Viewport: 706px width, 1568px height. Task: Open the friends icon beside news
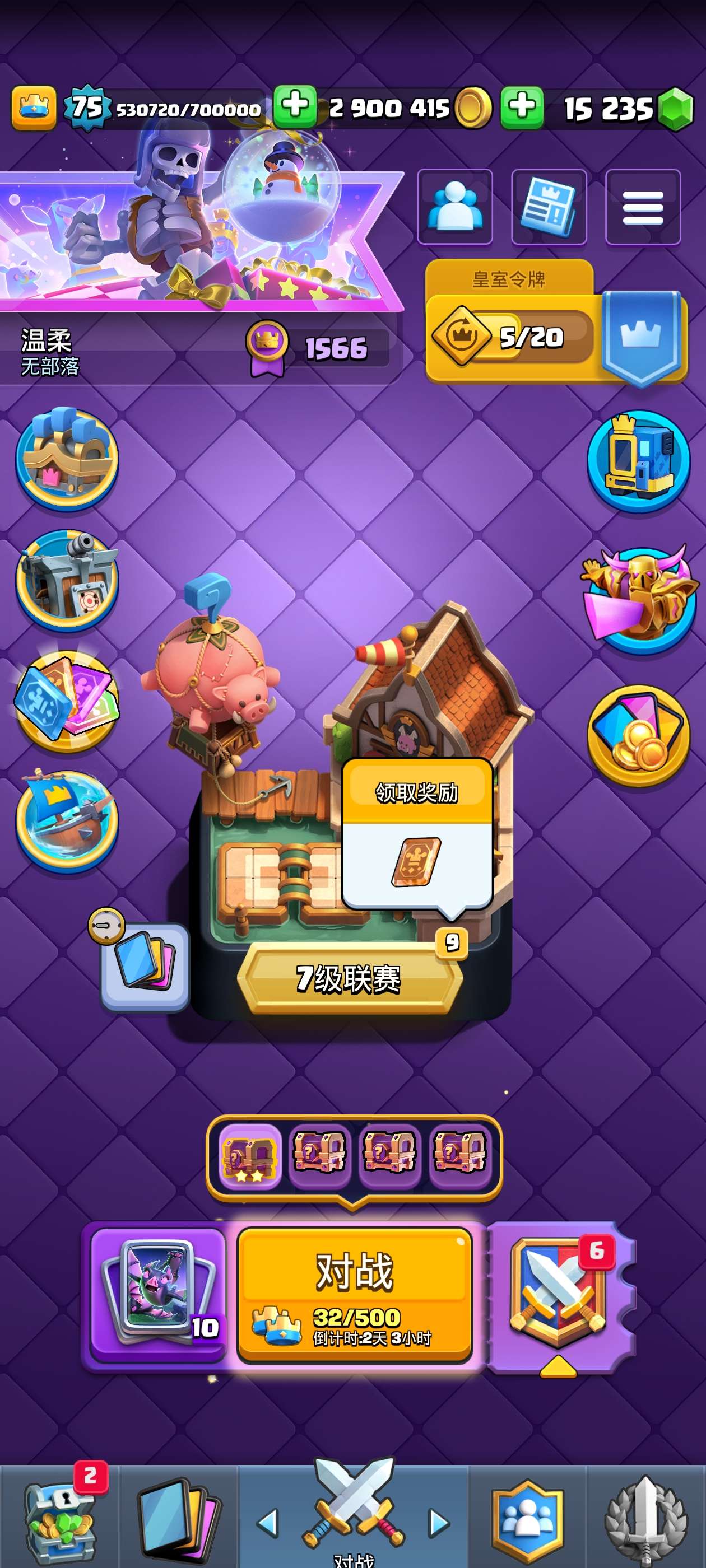(x=454, y=208)
